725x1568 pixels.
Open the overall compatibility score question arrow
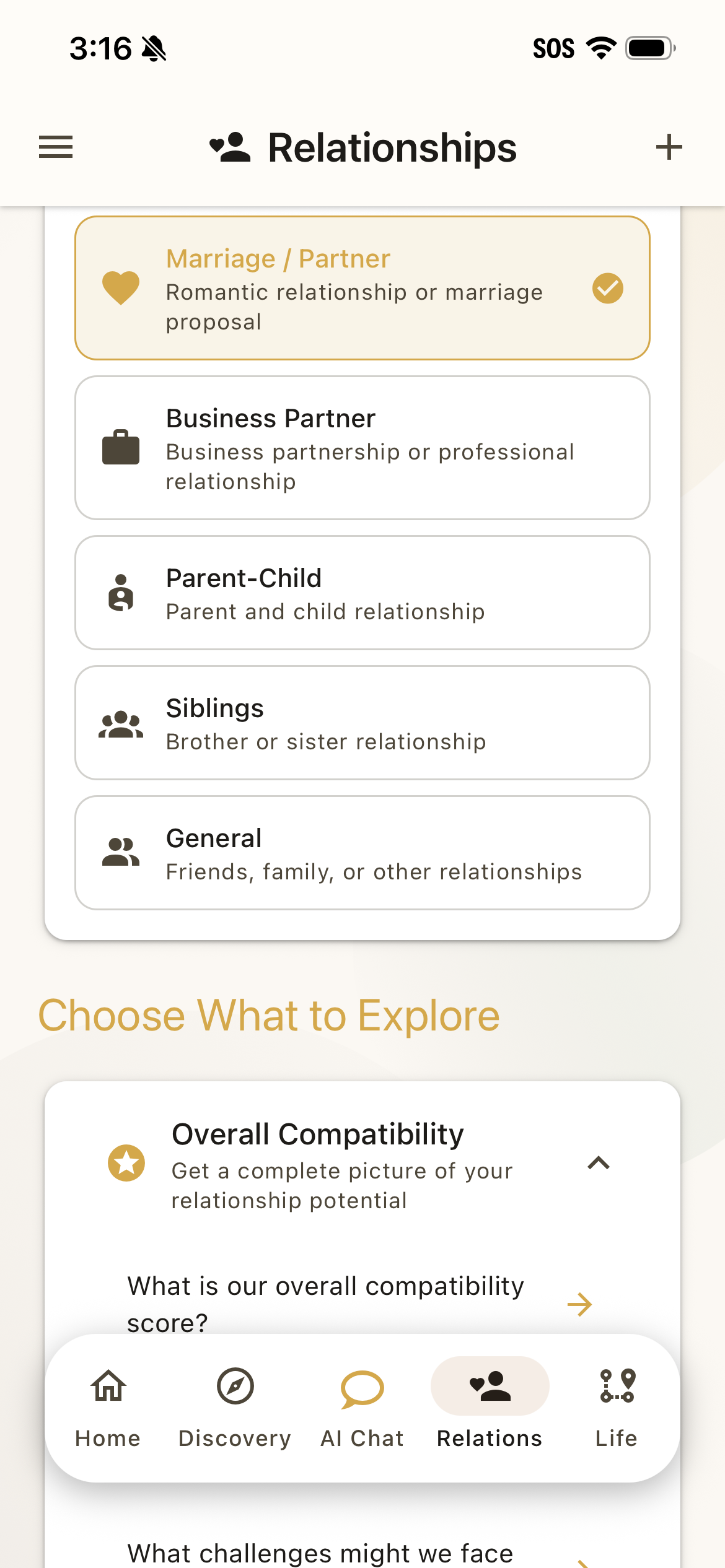point(580,1305)
